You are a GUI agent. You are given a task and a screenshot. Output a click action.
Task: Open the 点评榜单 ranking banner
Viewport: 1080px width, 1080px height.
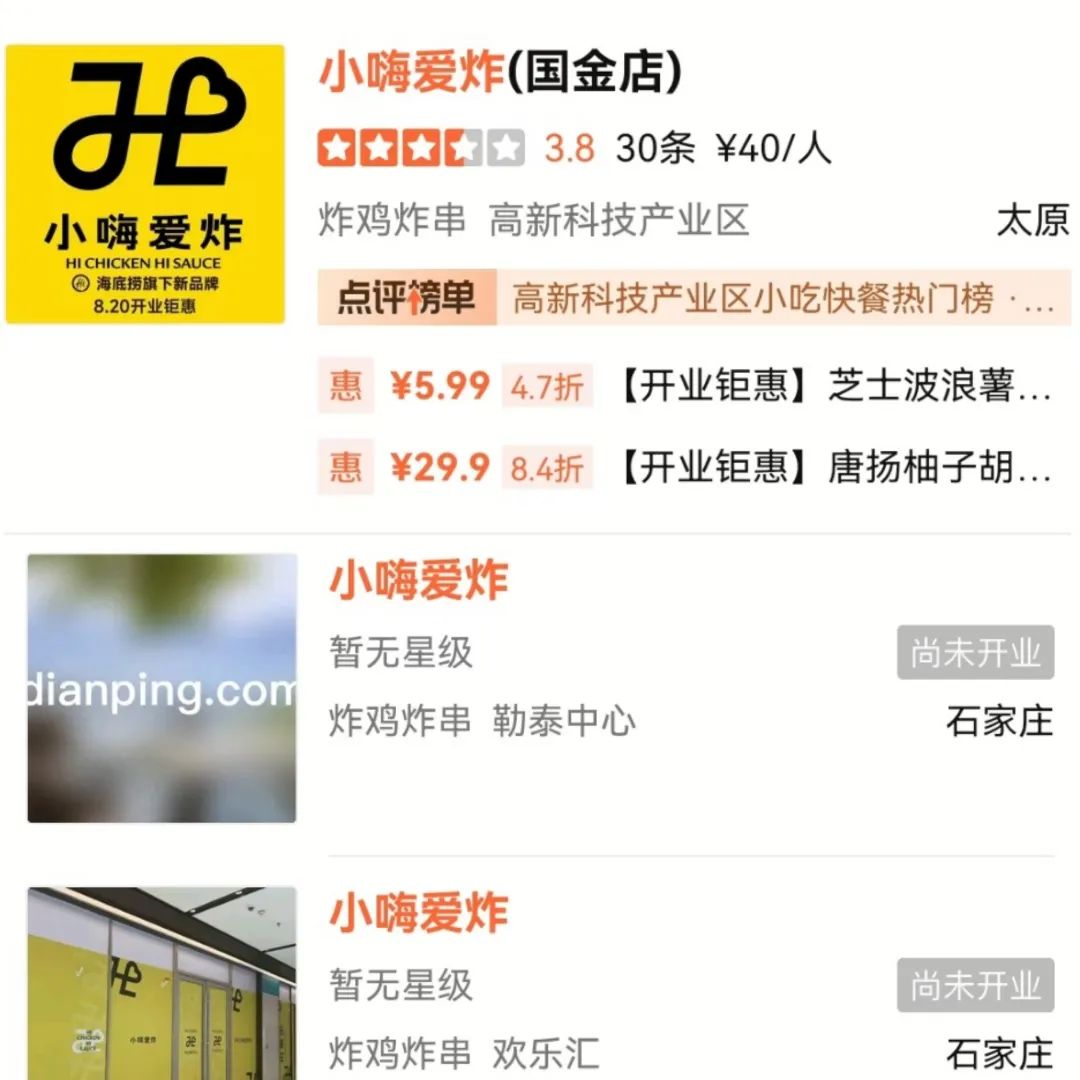pos(693,298)
